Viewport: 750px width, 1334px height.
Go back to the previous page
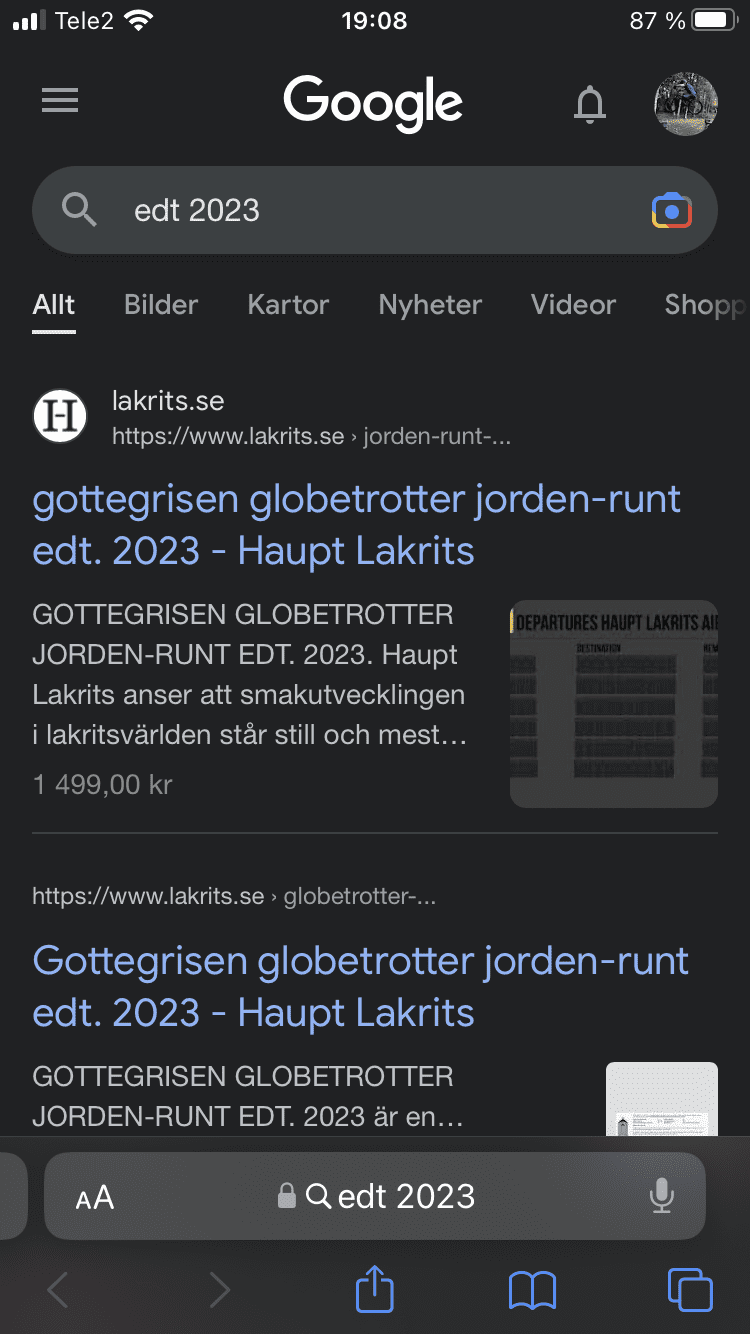point(58,1291)
